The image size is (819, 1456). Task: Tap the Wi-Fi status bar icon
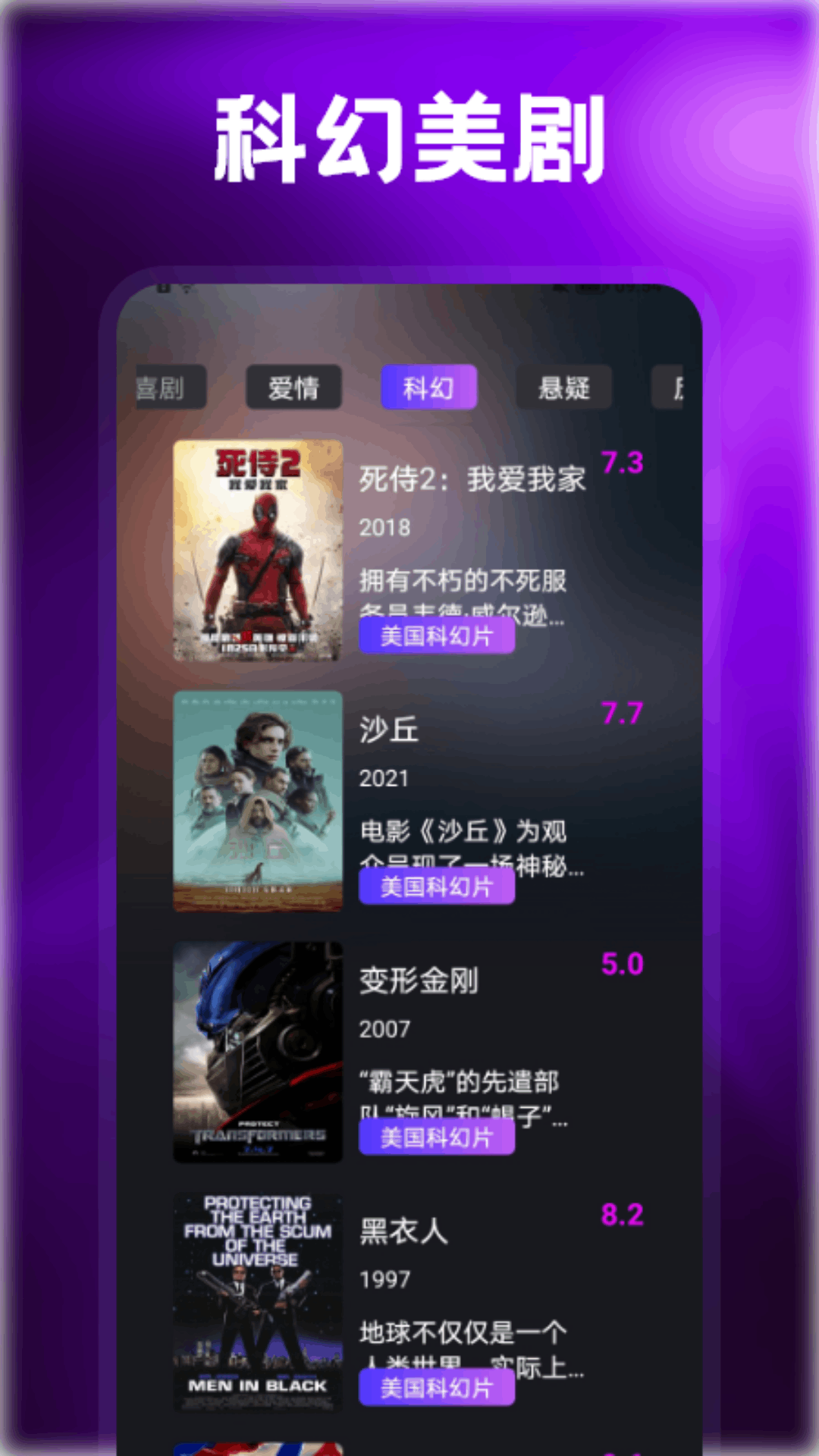point(184,289)
